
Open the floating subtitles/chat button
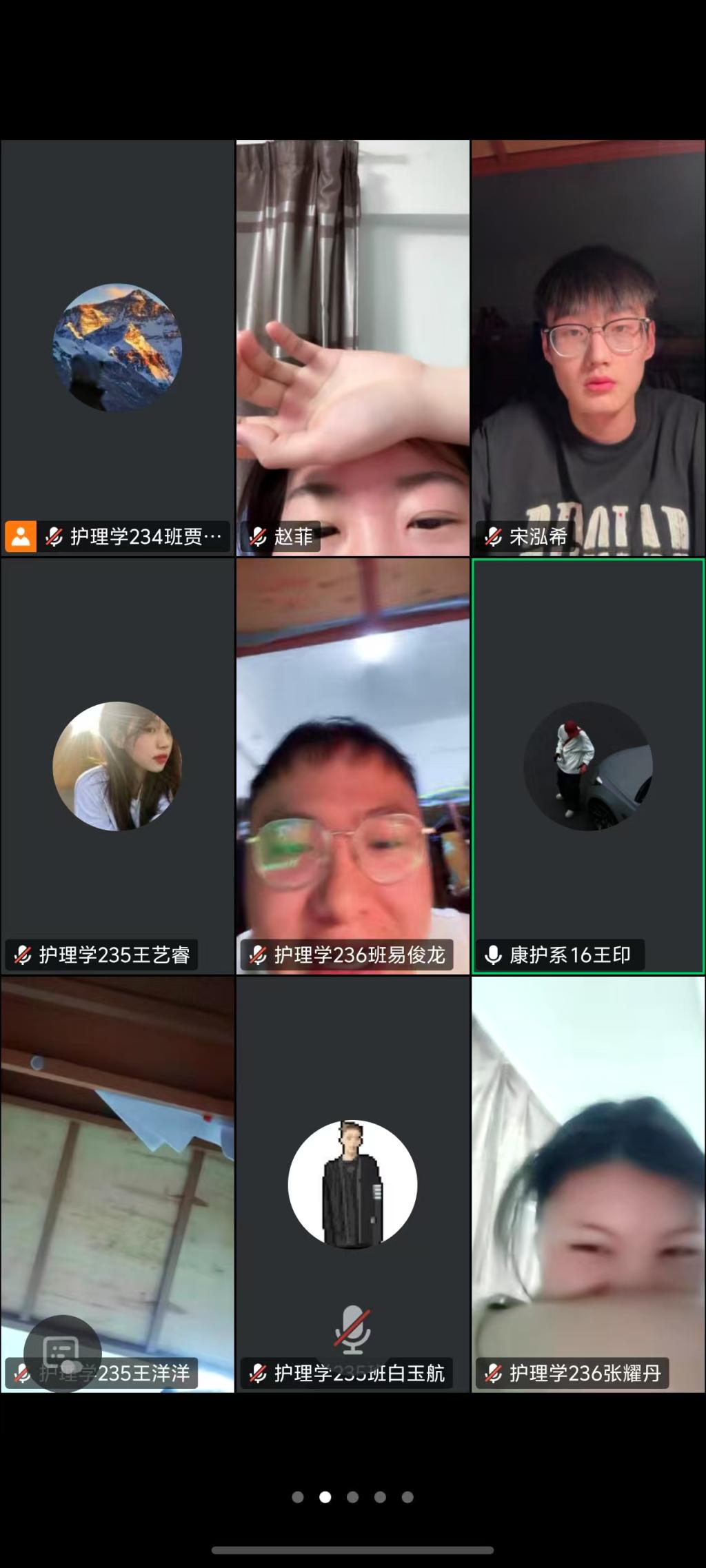[62, 1354]
